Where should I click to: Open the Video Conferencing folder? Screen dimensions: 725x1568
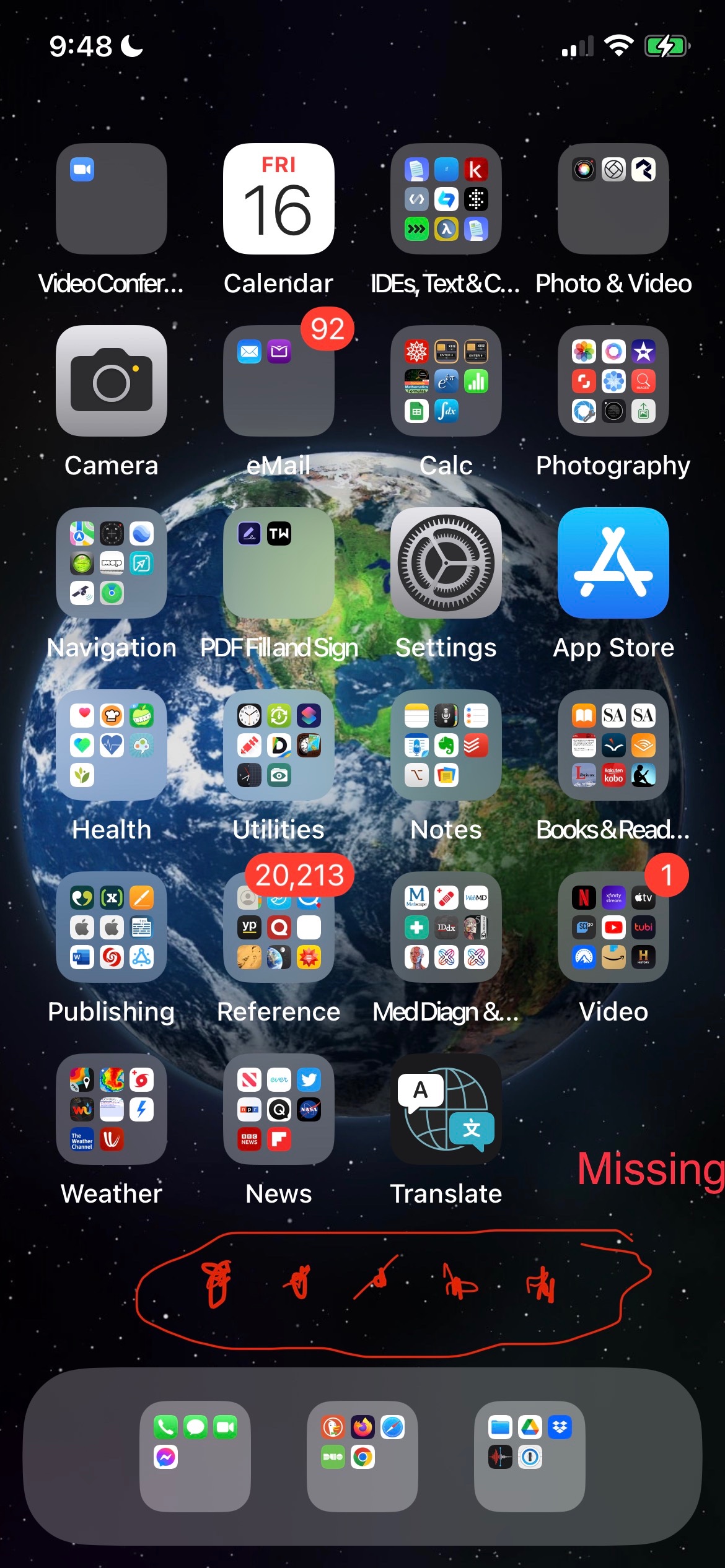click(112, 199)
